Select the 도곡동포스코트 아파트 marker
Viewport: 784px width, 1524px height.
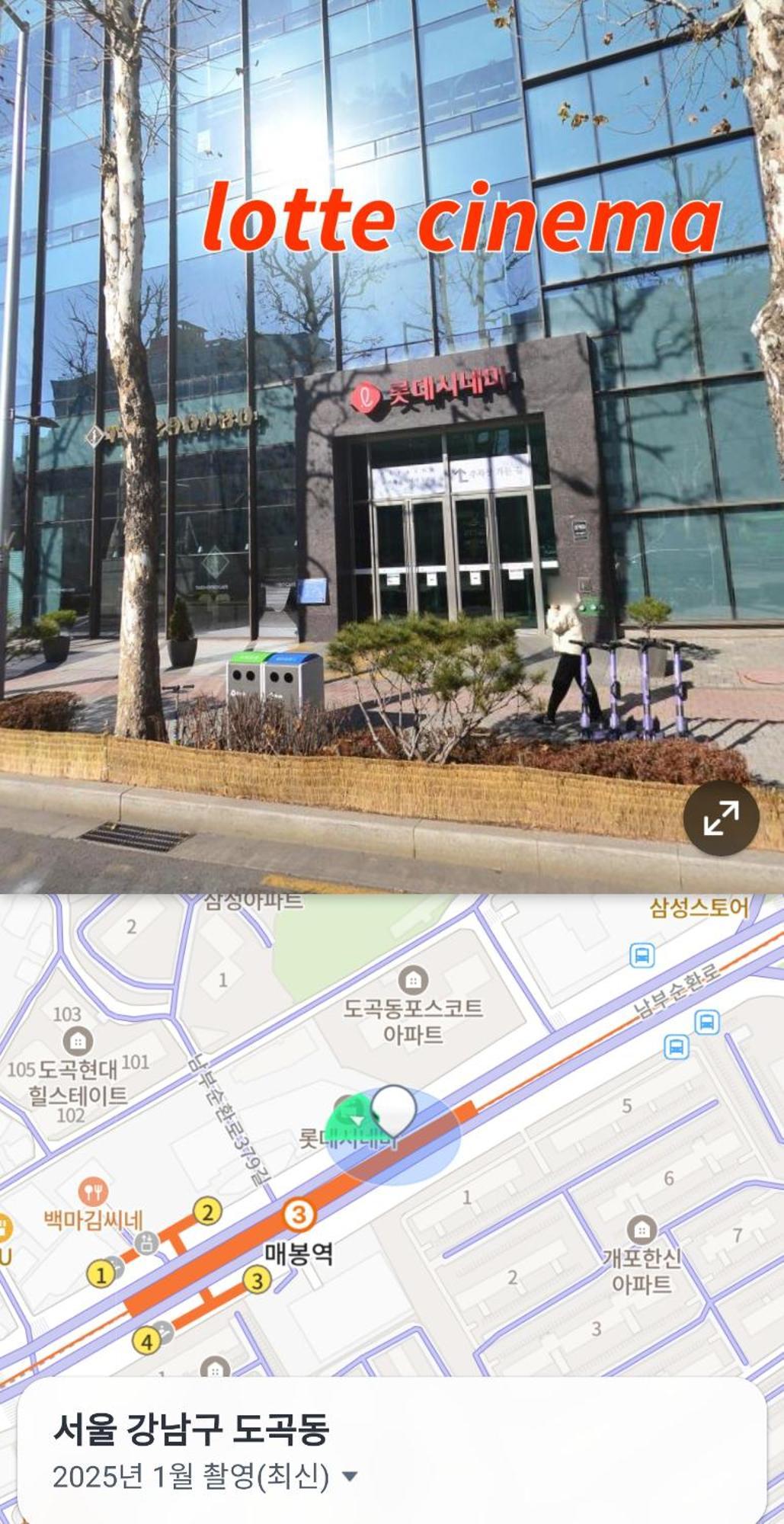point(412,980)
